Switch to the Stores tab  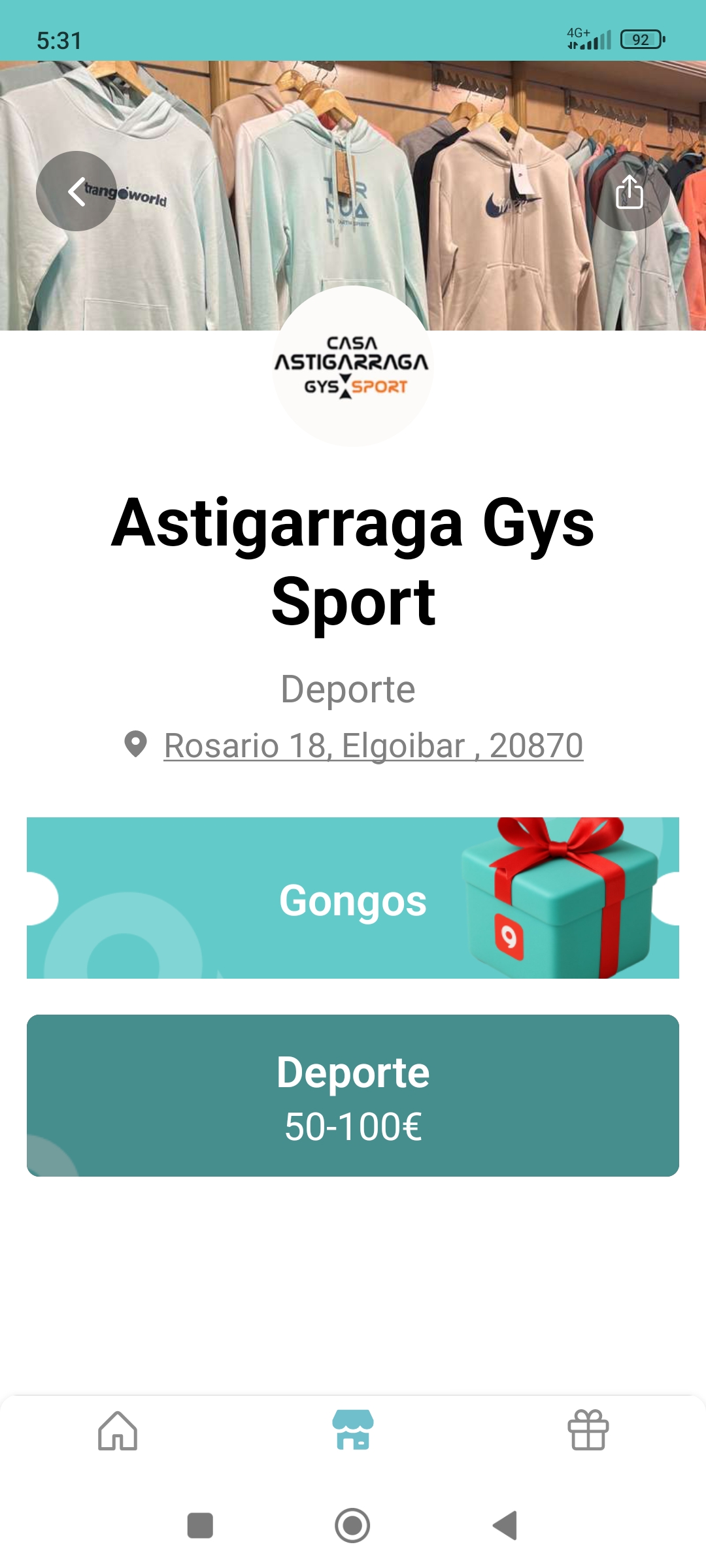(x=353, y=1431)
